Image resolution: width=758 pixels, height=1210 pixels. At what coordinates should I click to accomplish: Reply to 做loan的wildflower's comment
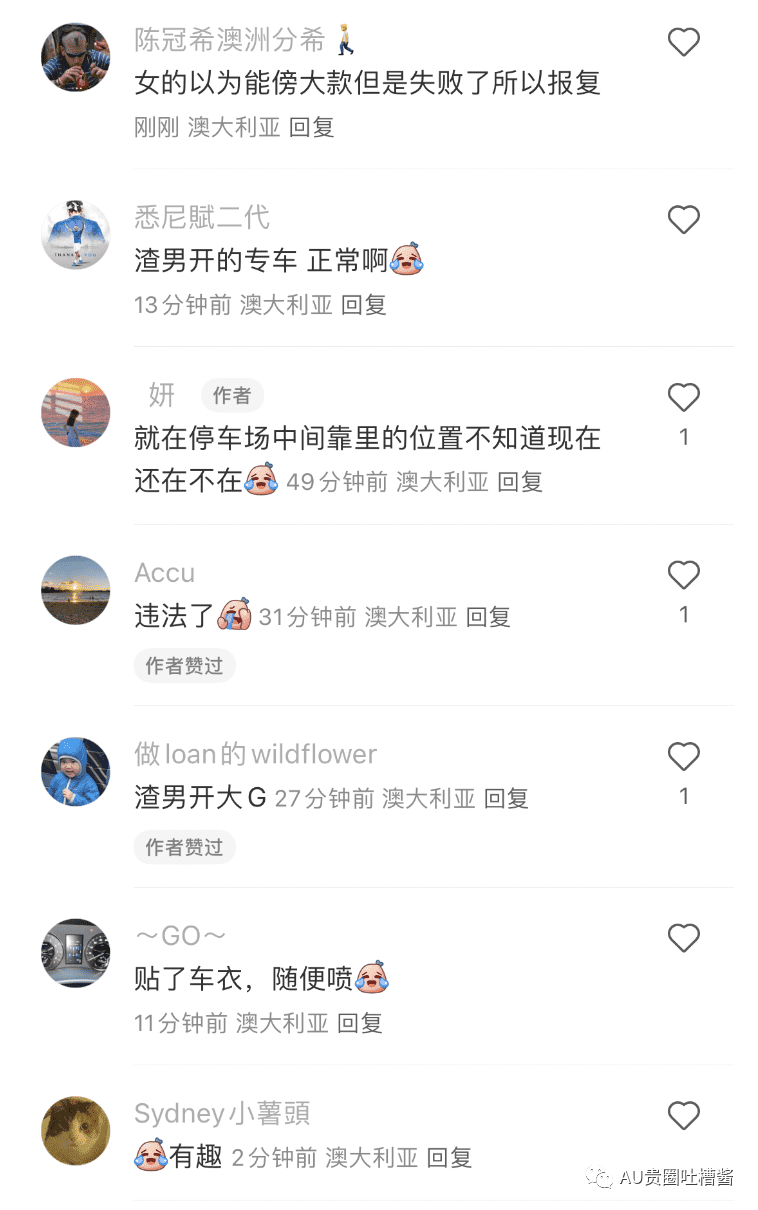pos(506,798)
